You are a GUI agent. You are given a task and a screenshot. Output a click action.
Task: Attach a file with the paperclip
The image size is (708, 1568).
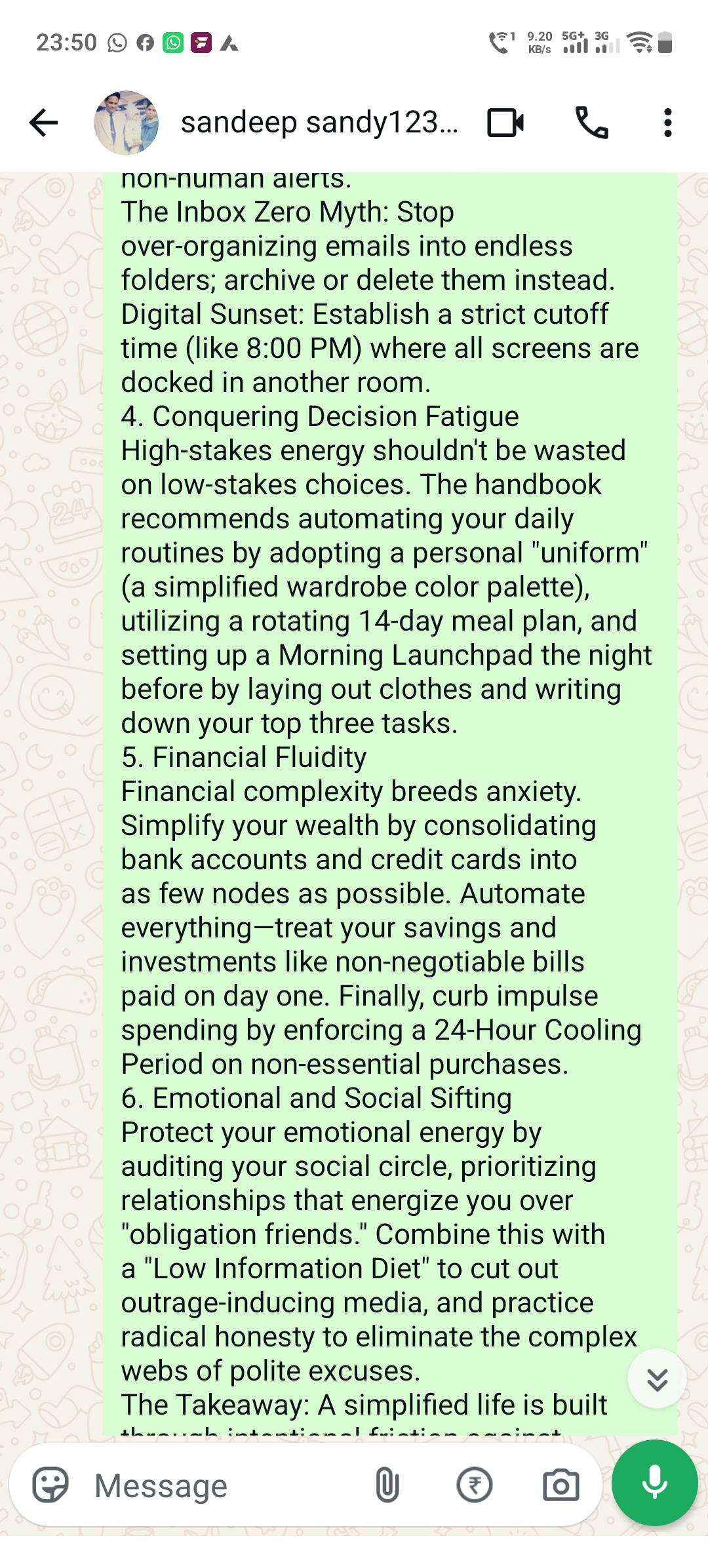click(x=387, y=1485)
